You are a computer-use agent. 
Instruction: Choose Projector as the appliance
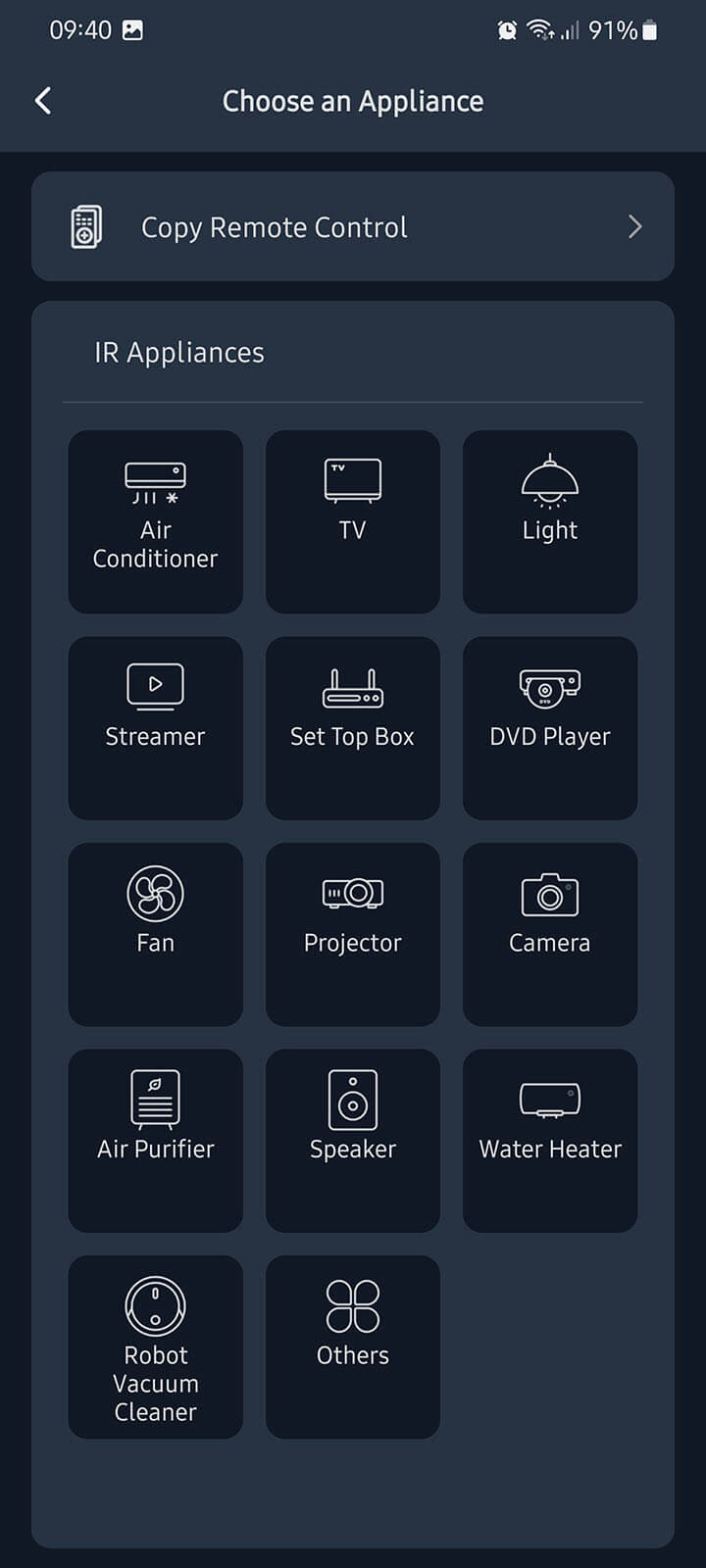point(353,934)
